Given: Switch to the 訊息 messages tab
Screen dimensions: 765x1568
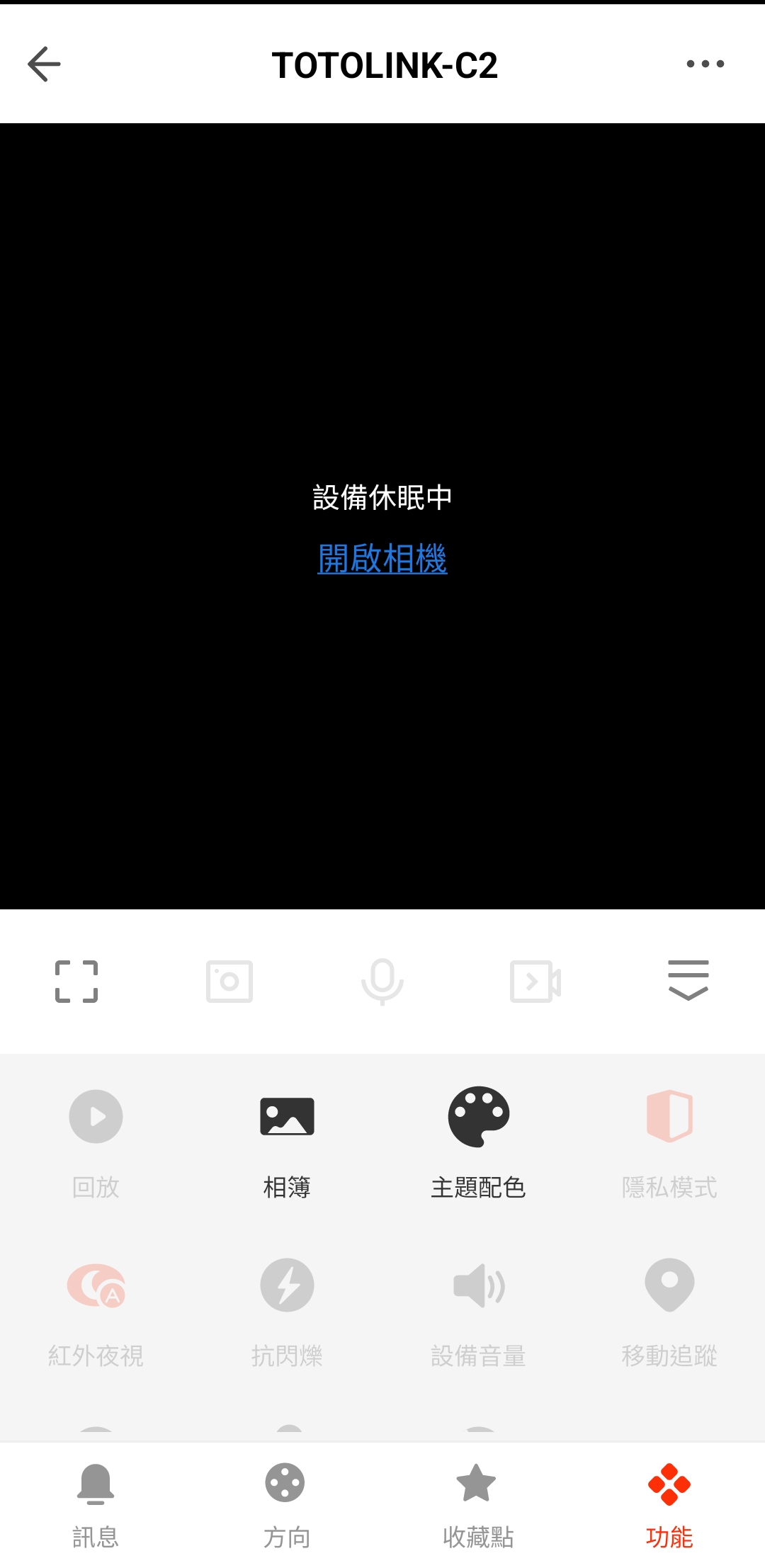Looking at the screenshot, I should [x=96, y=1504].
